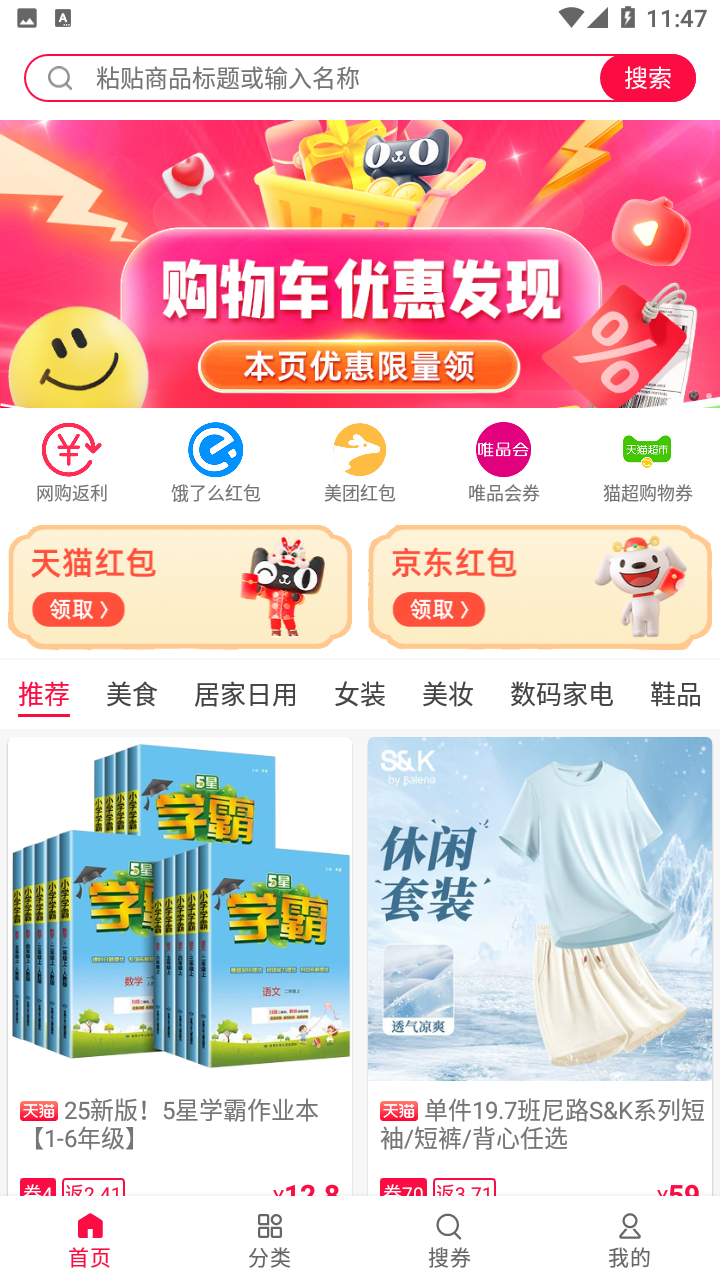Open 唯品会券 shortcut
This screenshot has height=1280, width=720.
click(503, 462)
